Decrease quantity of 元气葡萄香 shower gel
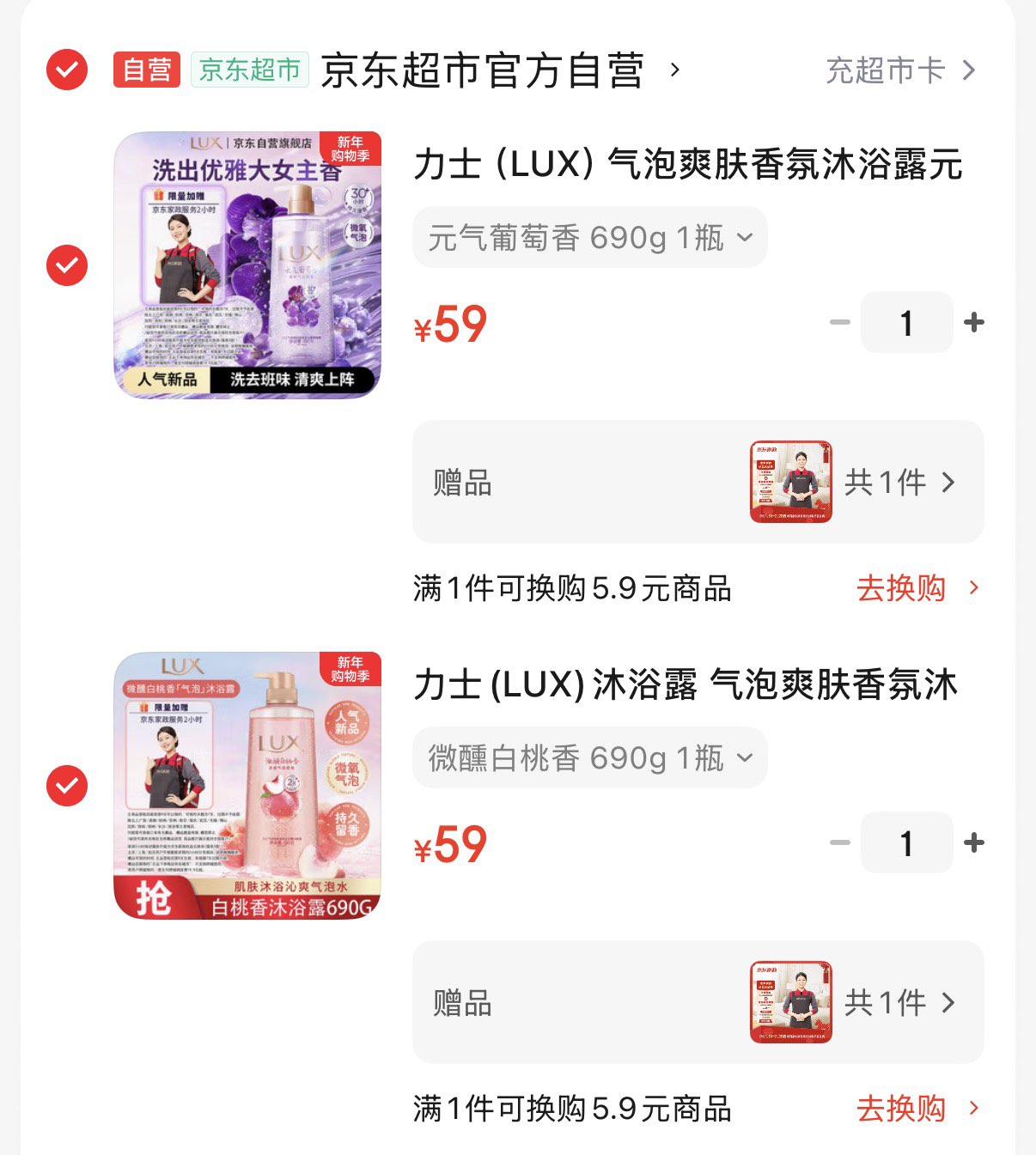Image resolution: width=1036 pixels, height=1155 pixels. (x=839, y=323)
